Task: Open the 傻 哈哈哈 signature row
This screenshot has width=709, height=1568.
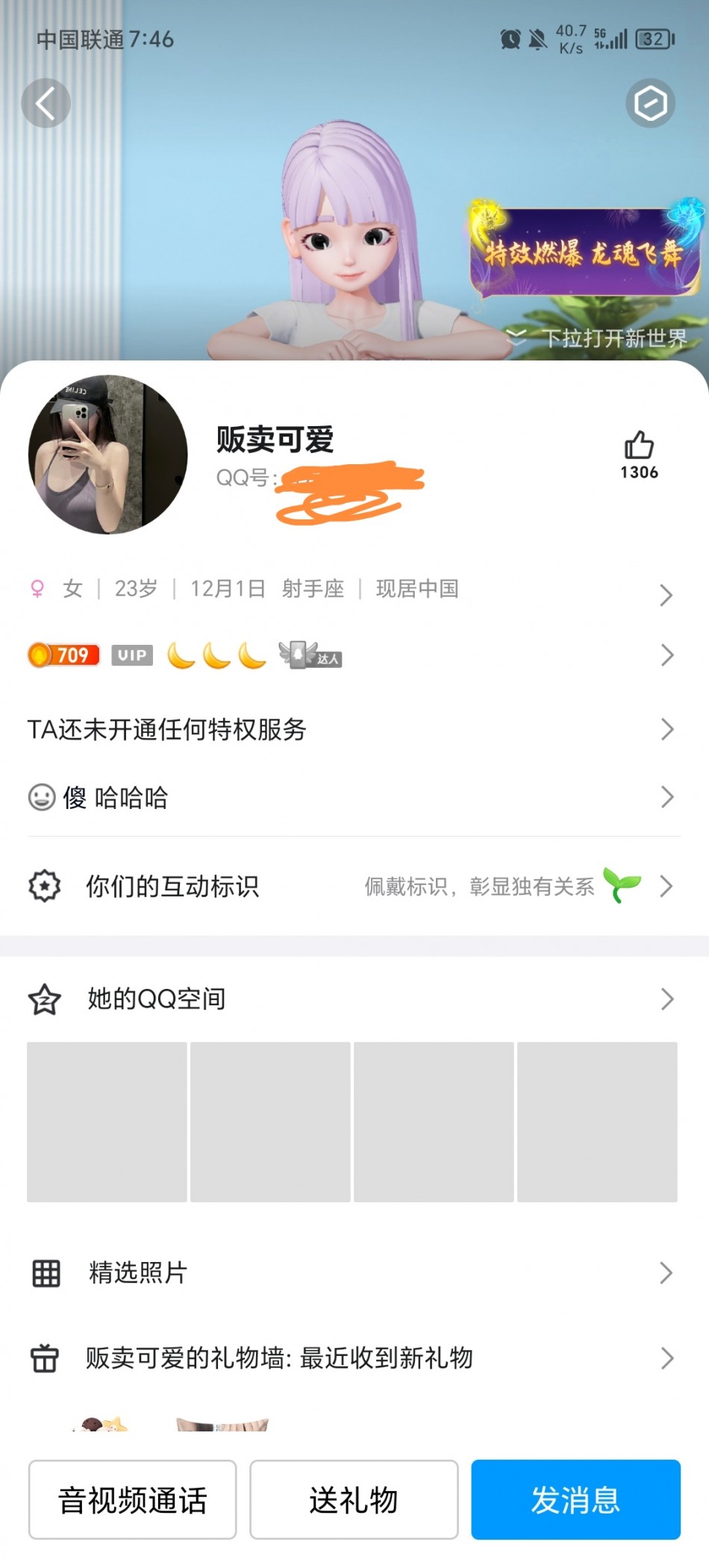Action: 351,797
